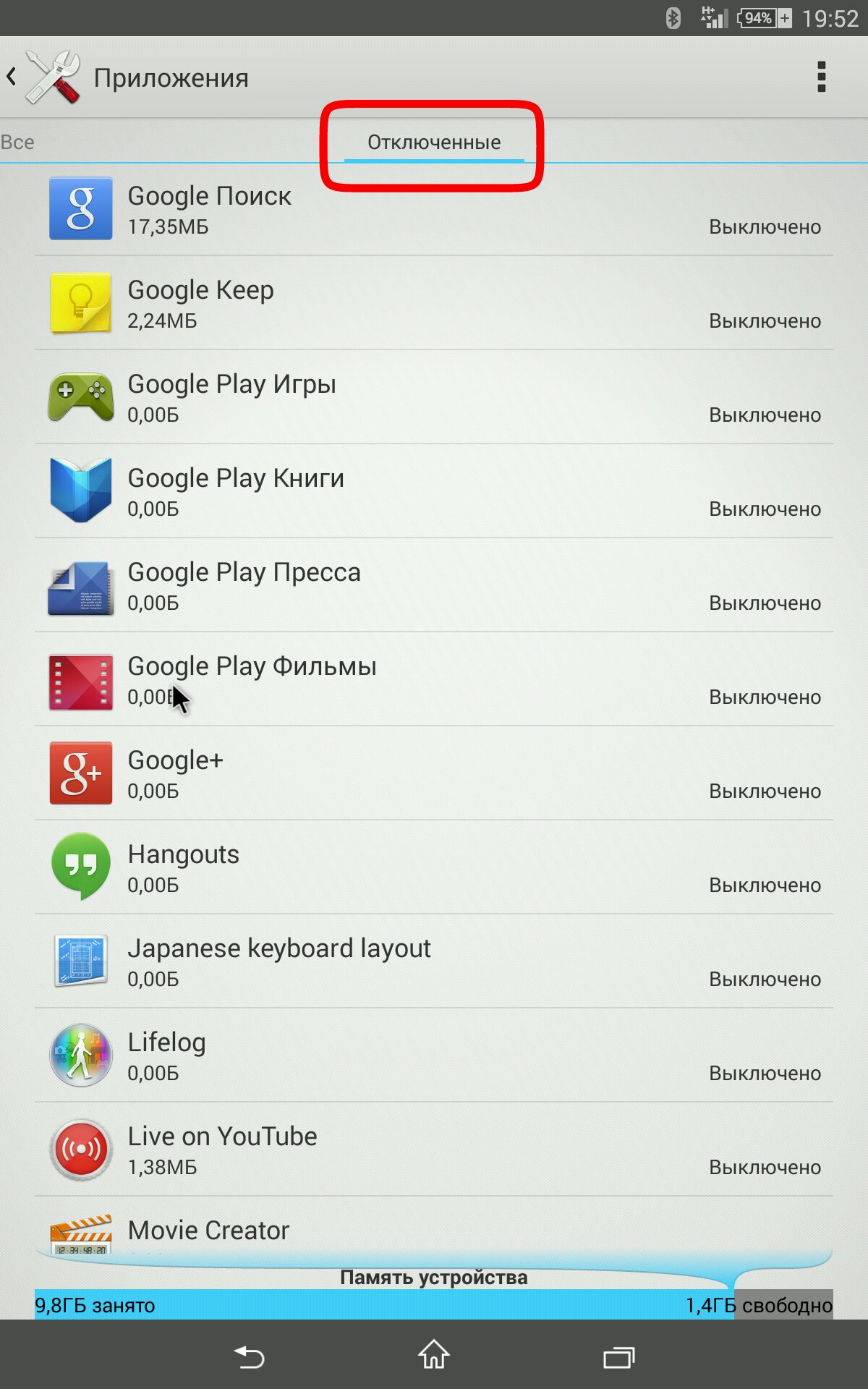
Task: Open Japanese keyboard layout app info
Action: click(x=434, y=962)
